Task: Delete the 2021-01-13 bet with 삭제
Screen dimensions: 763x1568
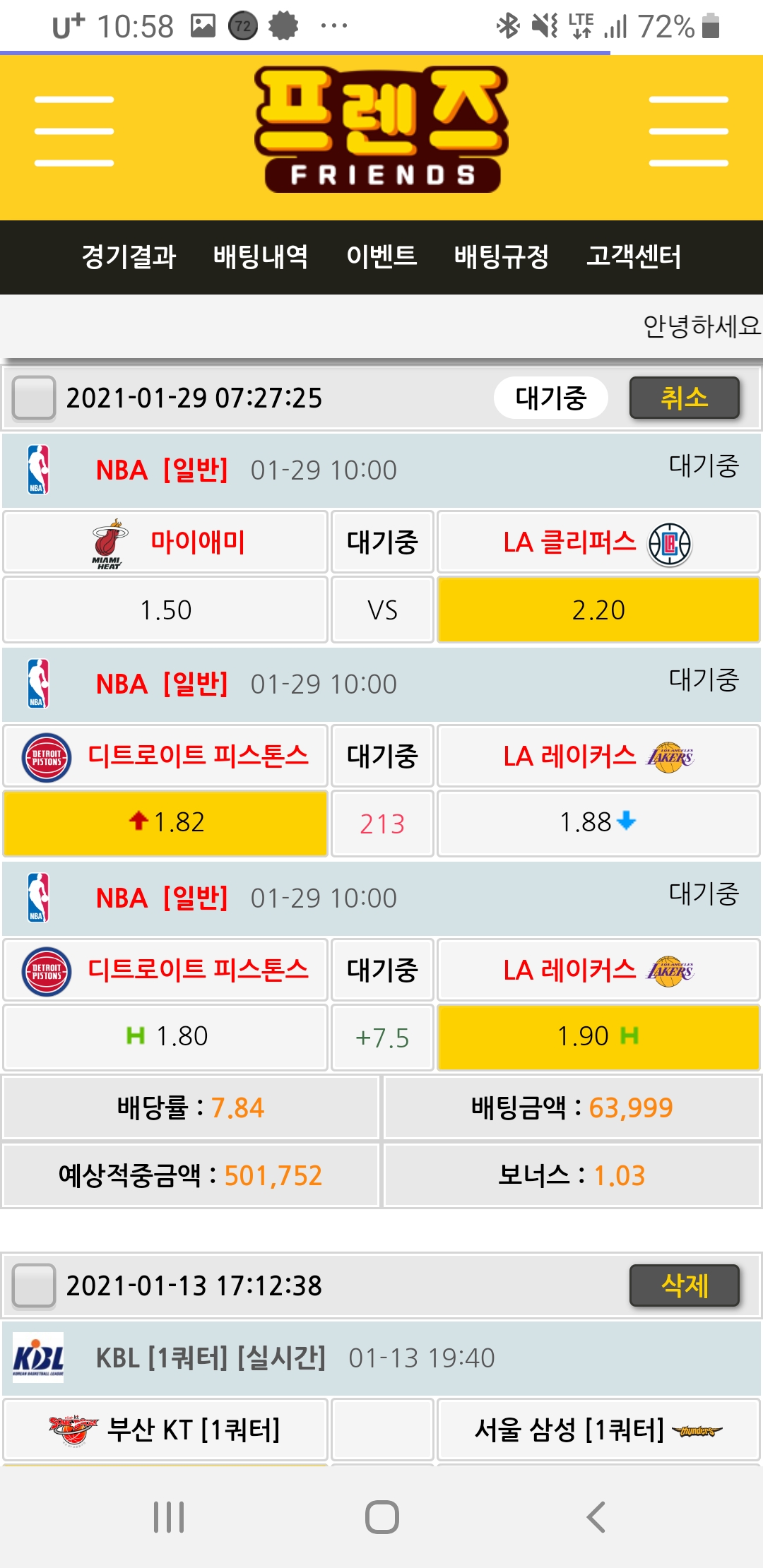Action: pos(684,1285)
